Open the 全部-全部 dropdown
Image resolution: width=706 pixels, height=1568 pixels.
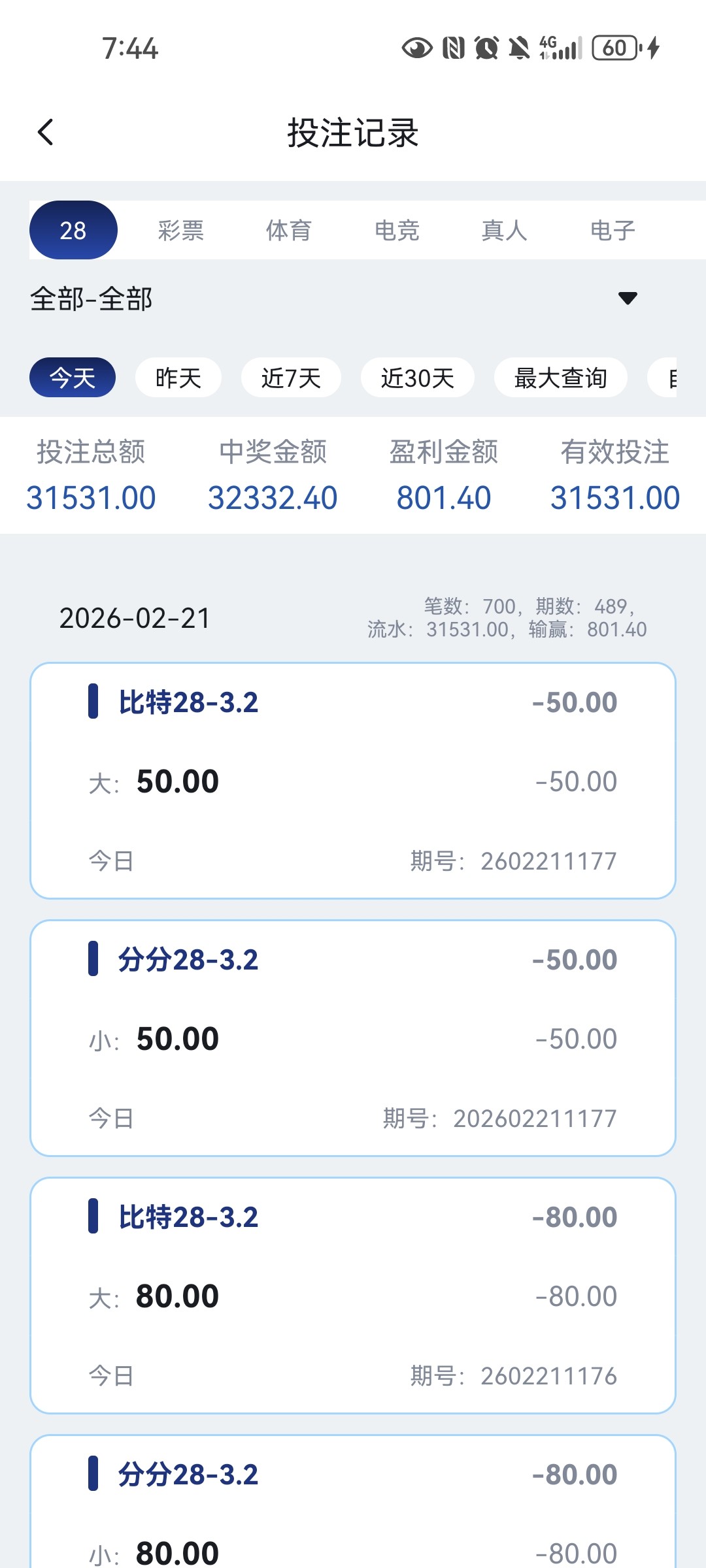coord(92,300)
